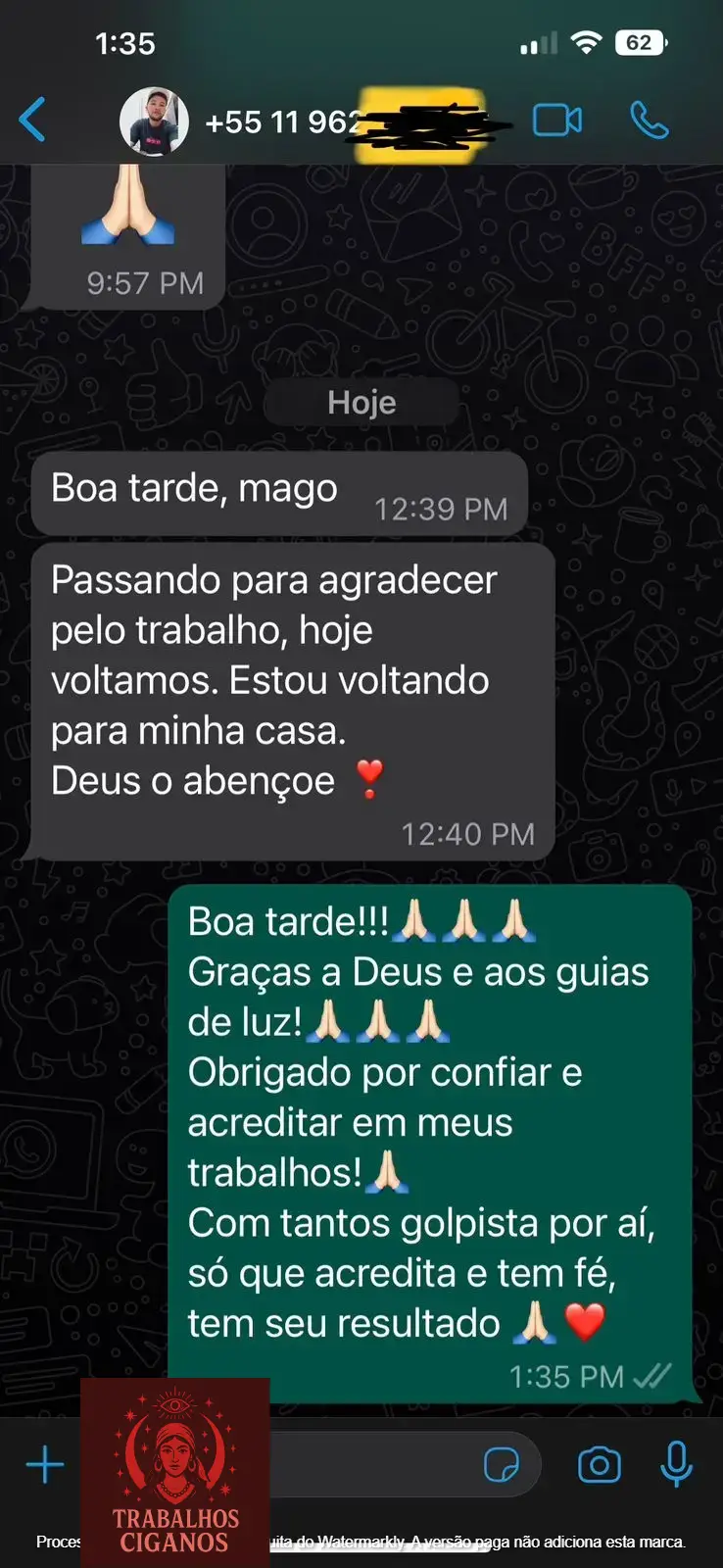Open the camera to send a photo
The height and width of the screenshot is (1568, 723).
599,1465
